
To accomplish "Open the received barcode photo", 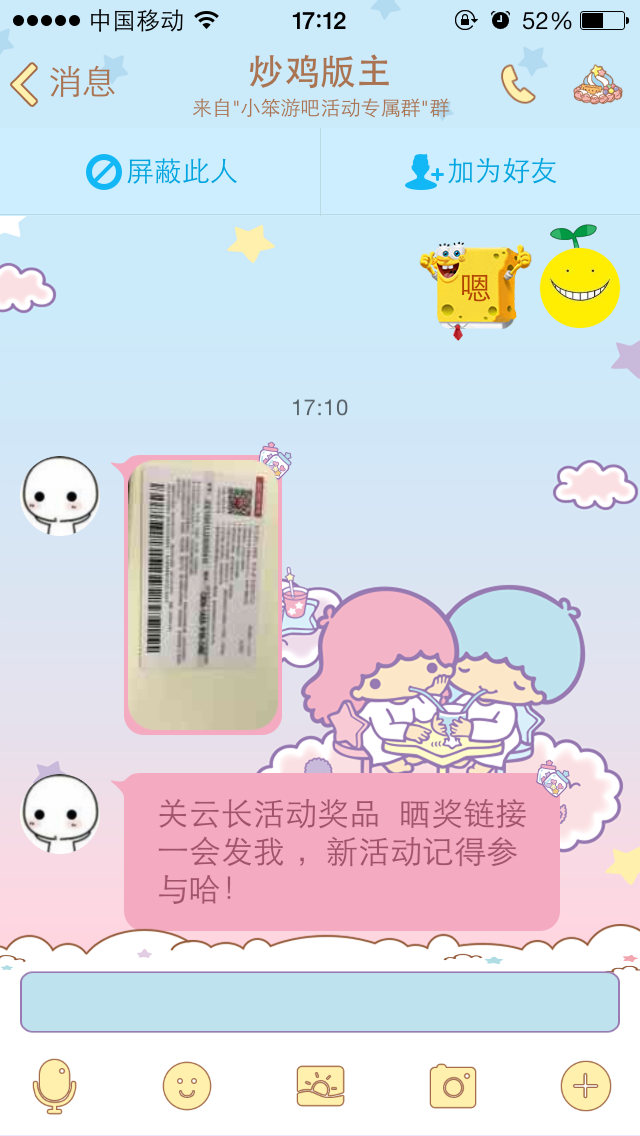I will (203, 594).
